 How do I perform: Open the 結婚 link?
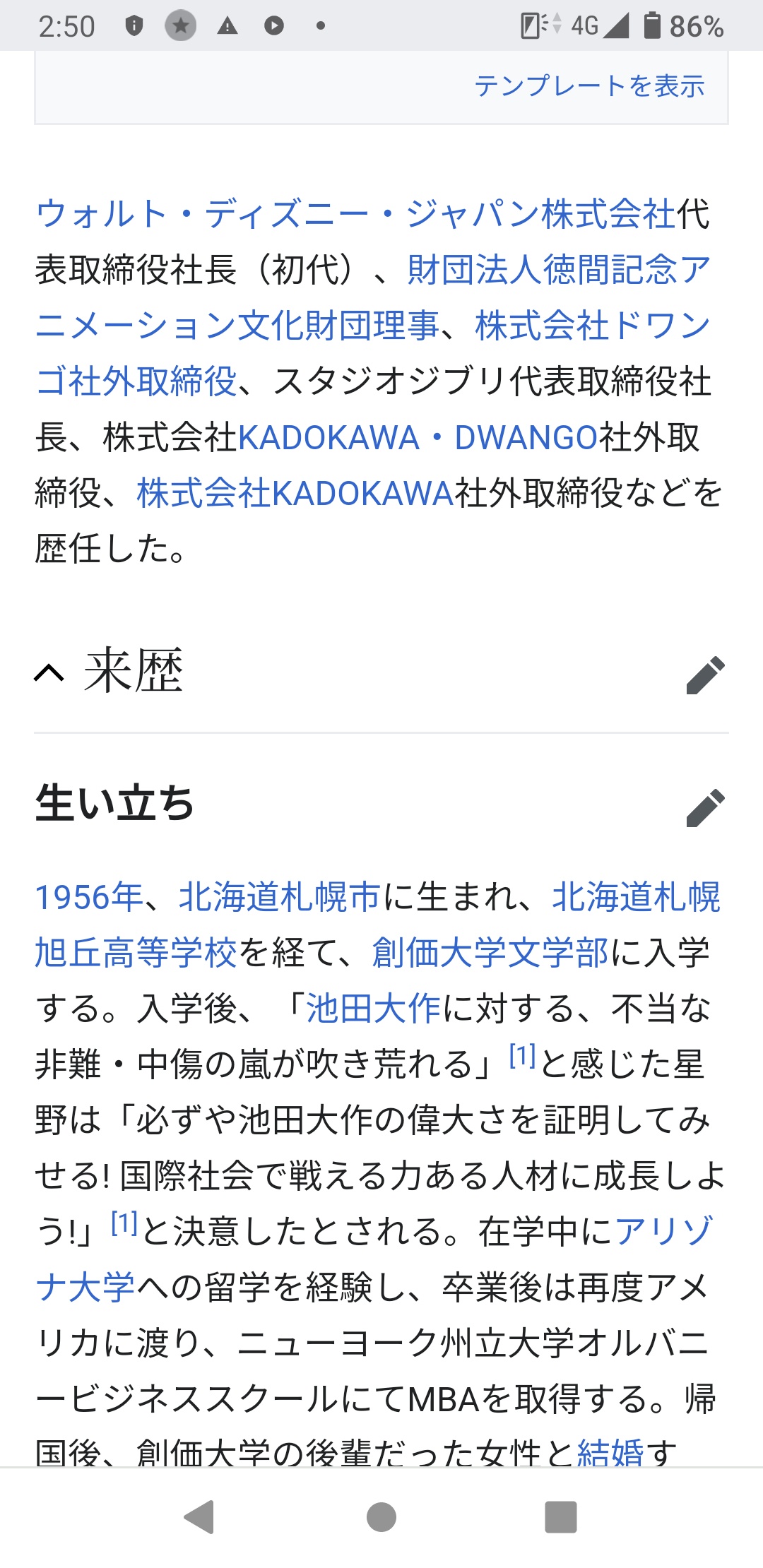[610, 1452]
